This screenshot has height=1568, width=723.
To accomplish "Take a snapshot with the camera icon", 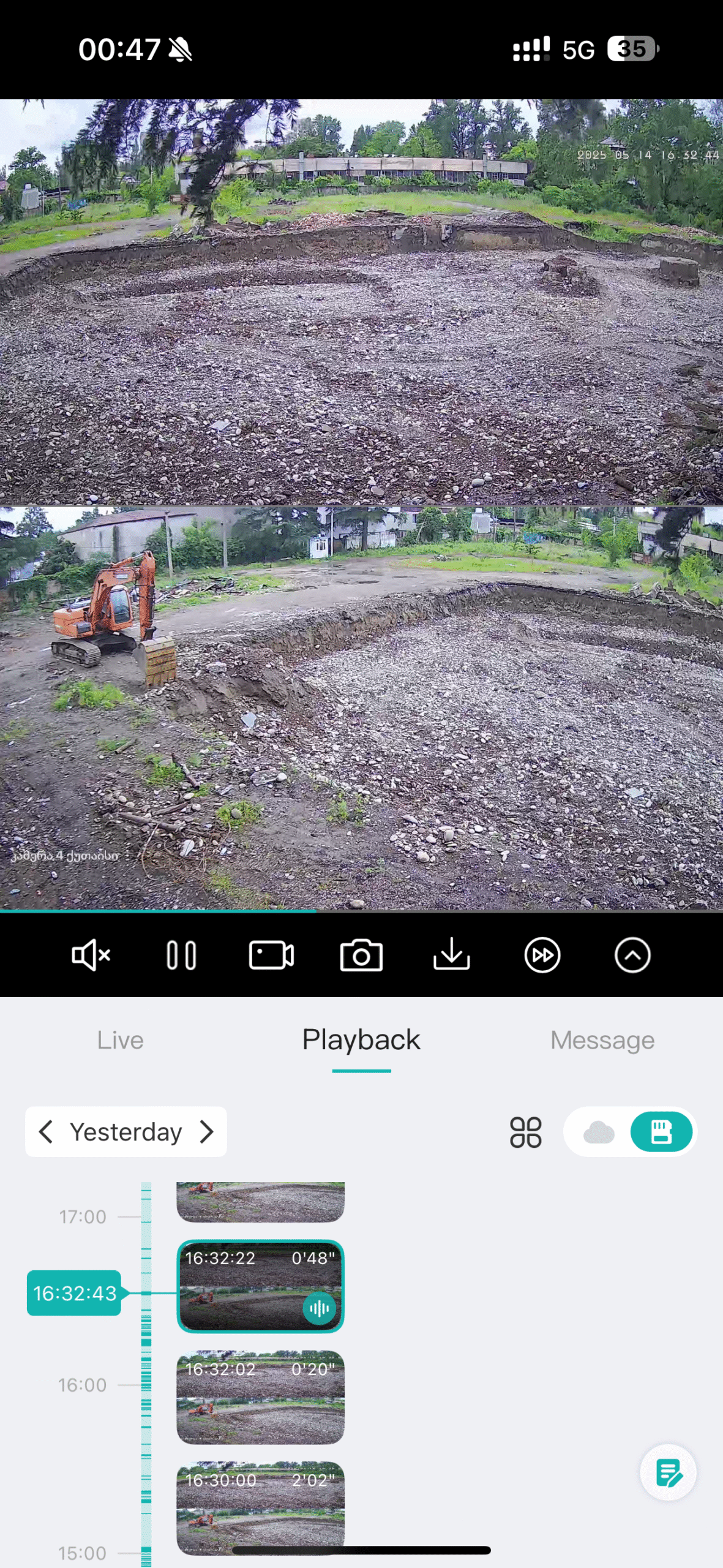I will (361, 955).
